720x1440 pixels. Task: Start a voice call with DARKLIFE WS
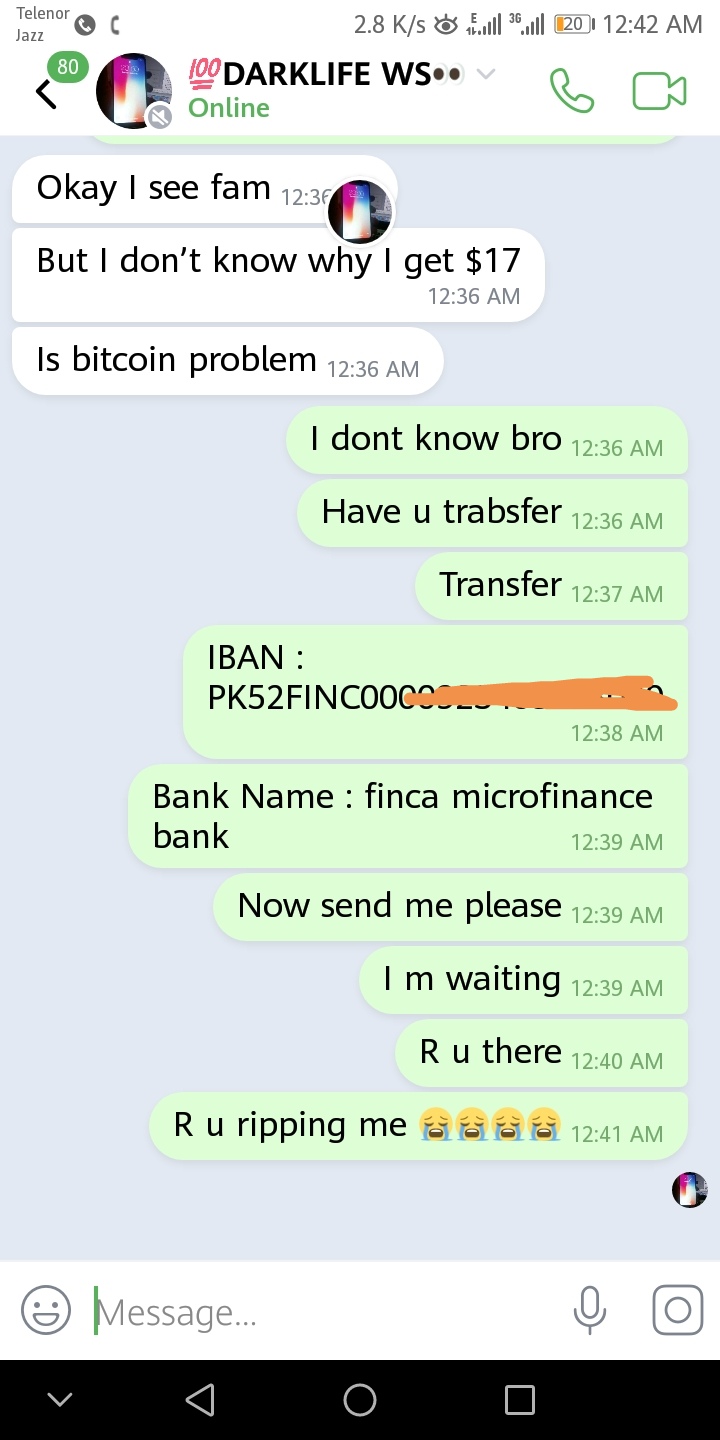pos(572,92)
